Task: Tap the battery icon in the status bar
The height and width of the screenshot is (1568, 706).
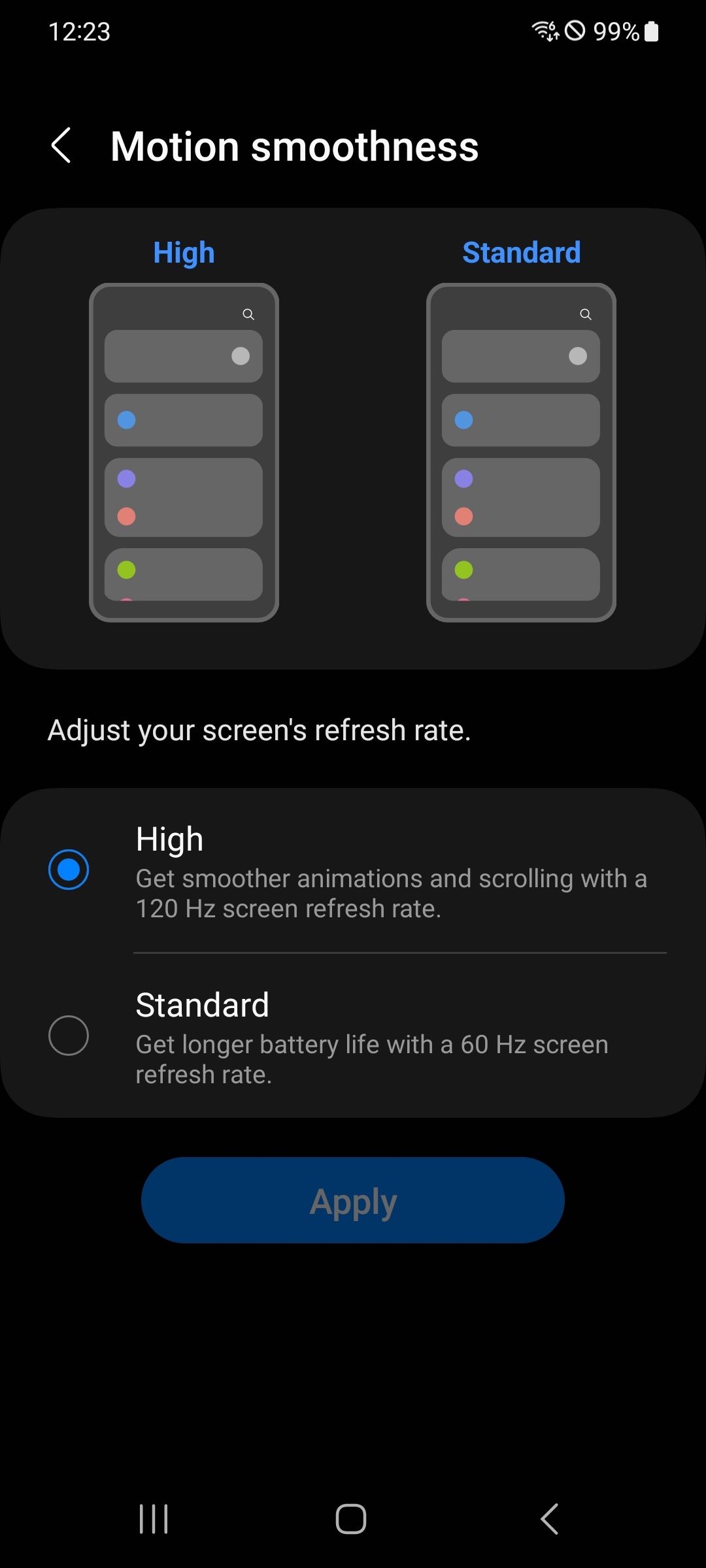Action: 652,31
